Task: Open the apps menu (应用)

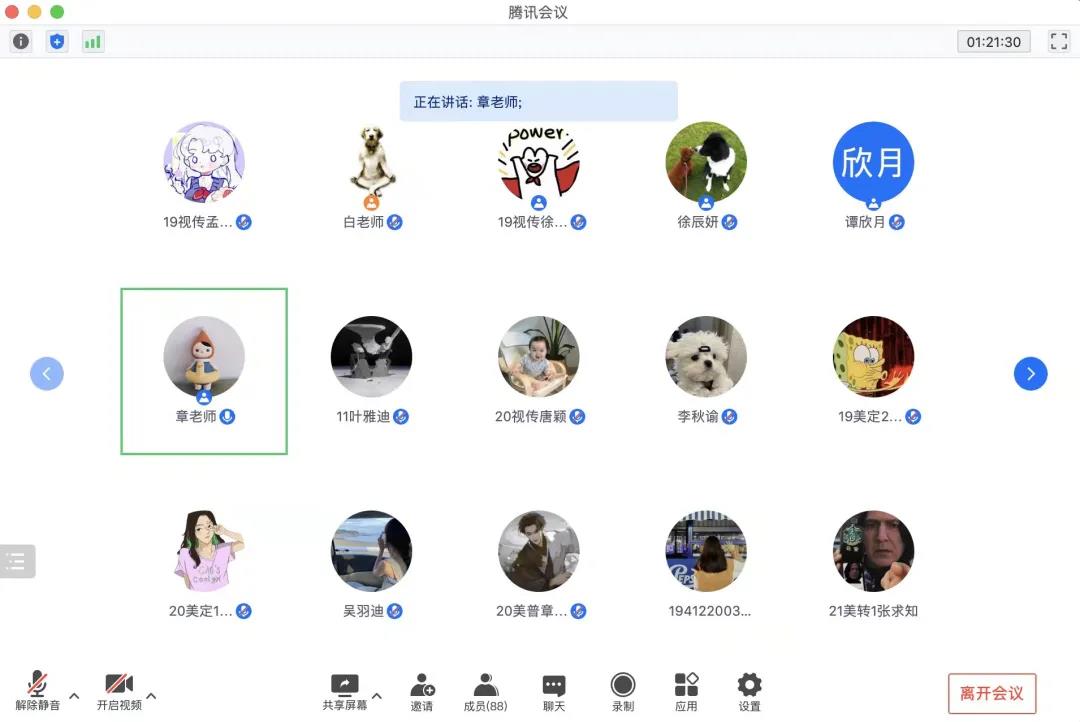Action: 686,691
